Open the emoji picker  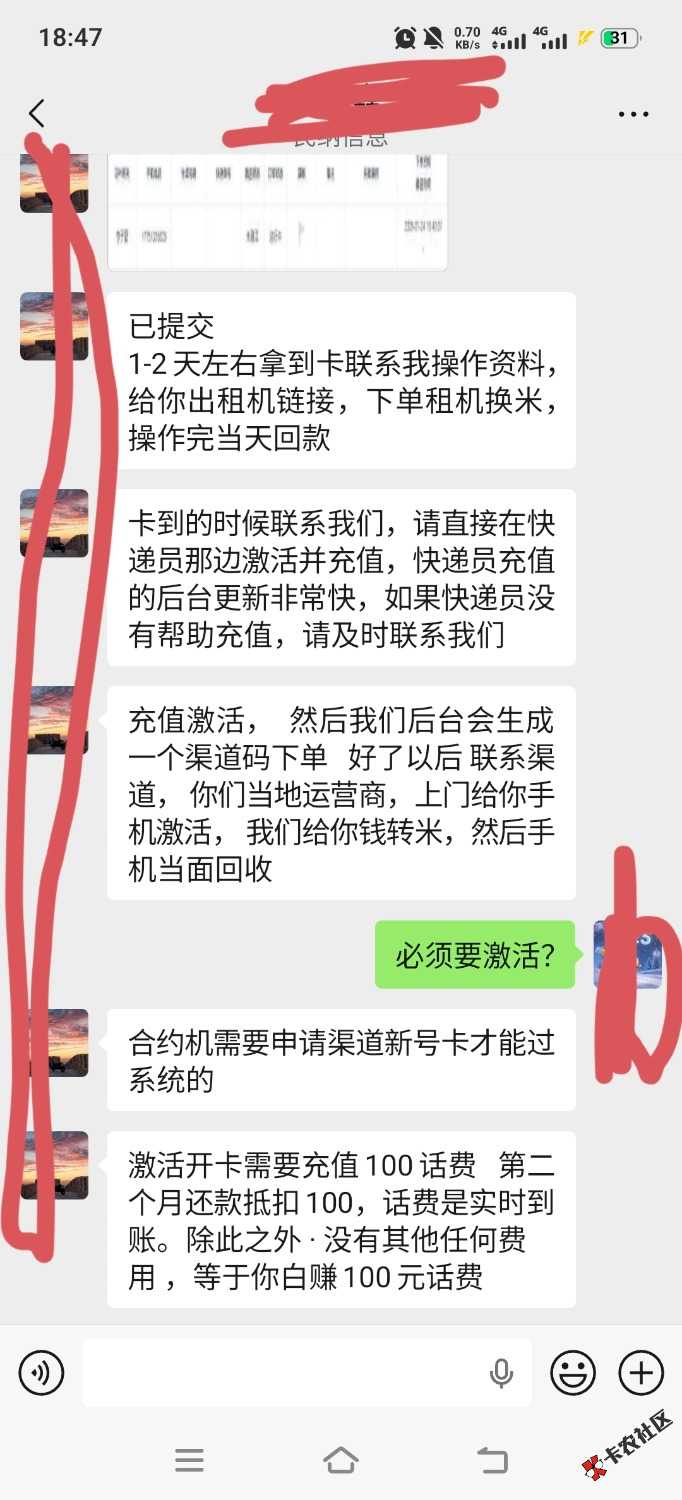coord(573,1372)
